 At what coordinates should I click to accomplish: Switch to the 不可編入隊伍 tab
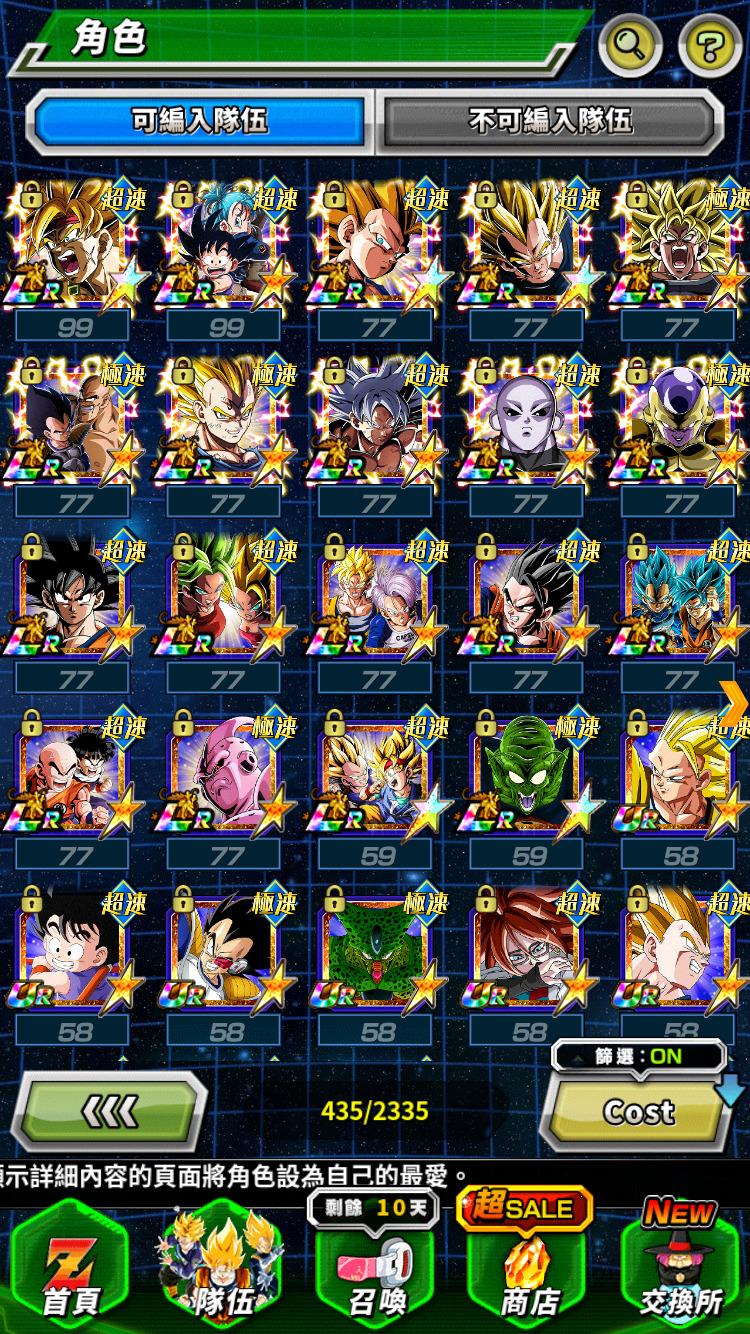tap(550, 122)
